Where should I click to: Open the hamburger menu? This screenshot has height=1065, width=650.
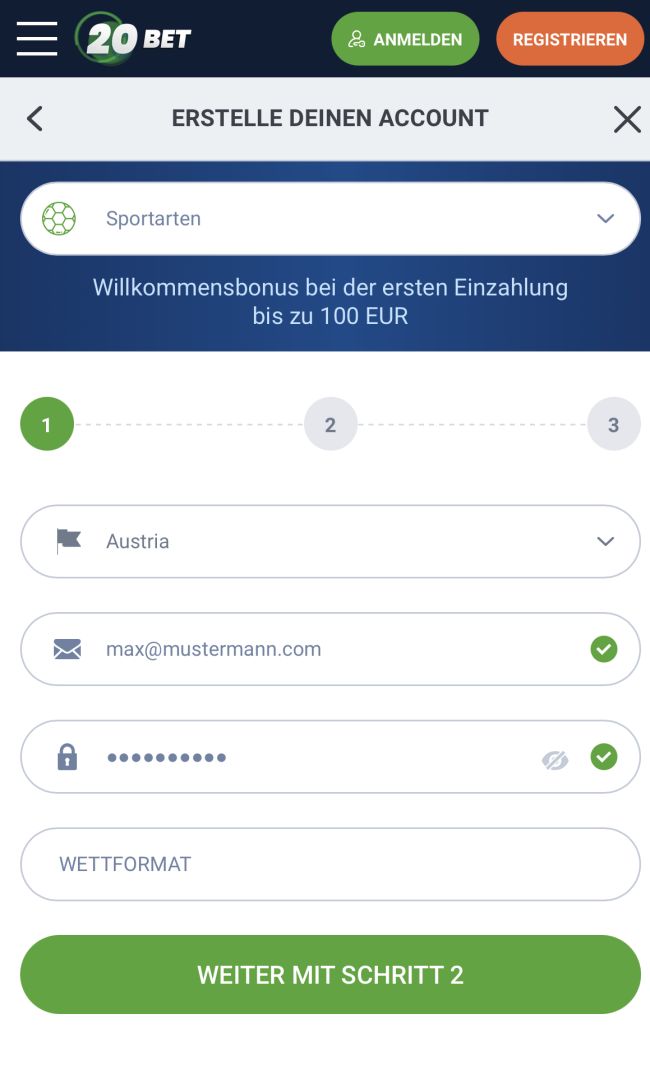(x=37, y=38)
